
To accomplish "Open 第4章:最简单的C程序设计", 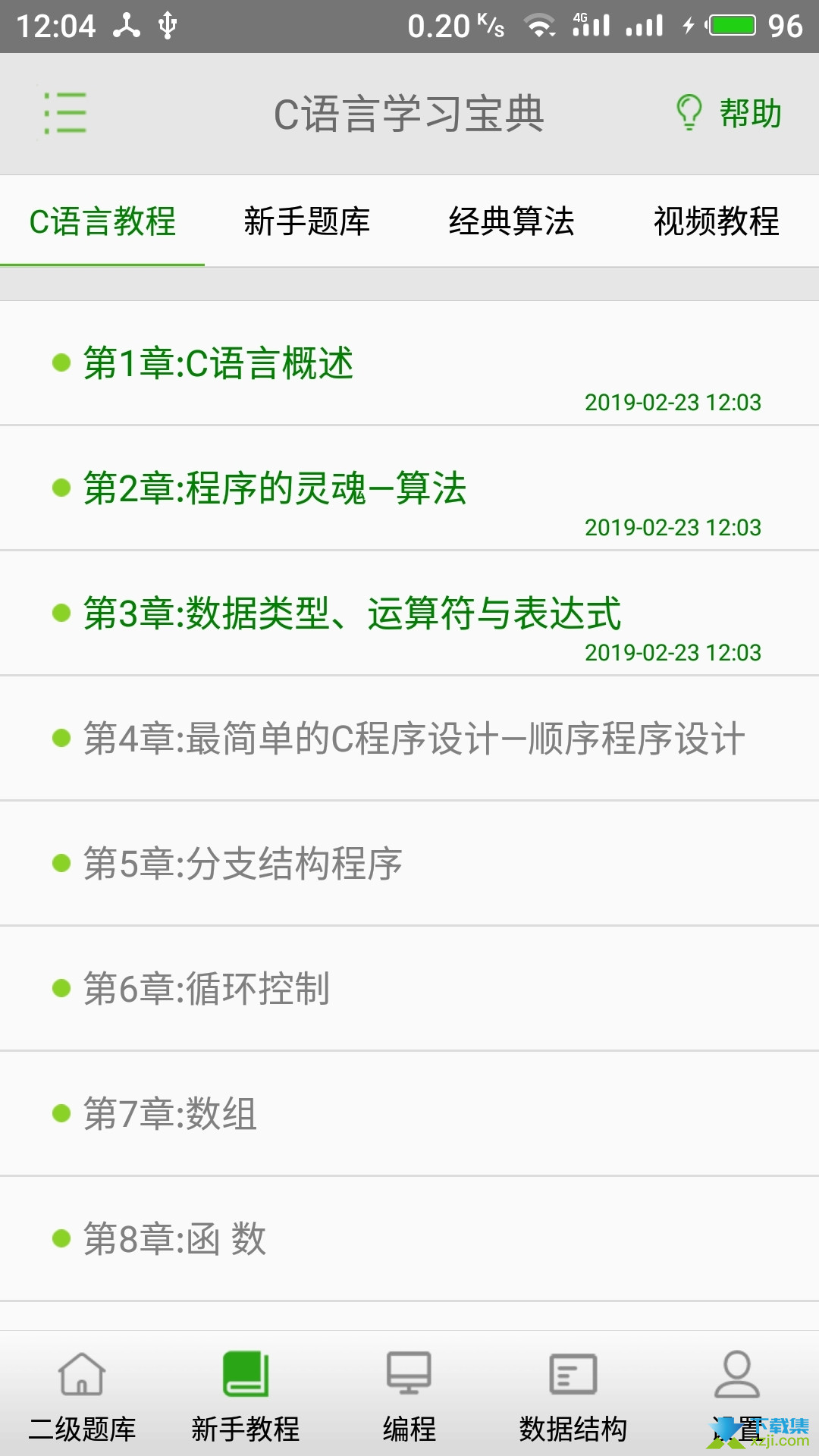I will coord(409,739).
